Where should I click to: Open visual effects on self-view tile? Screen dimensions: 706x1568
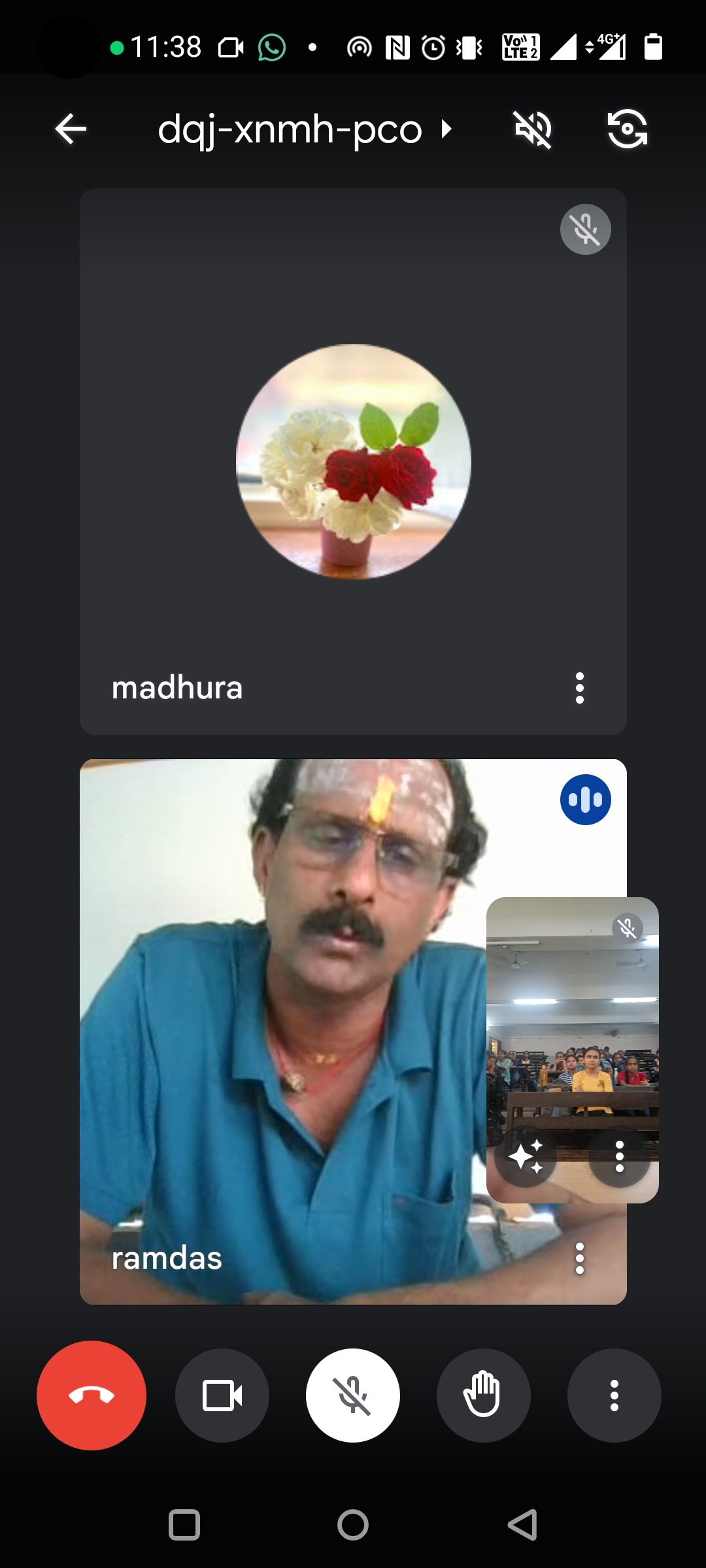(x=526, y=1157)
